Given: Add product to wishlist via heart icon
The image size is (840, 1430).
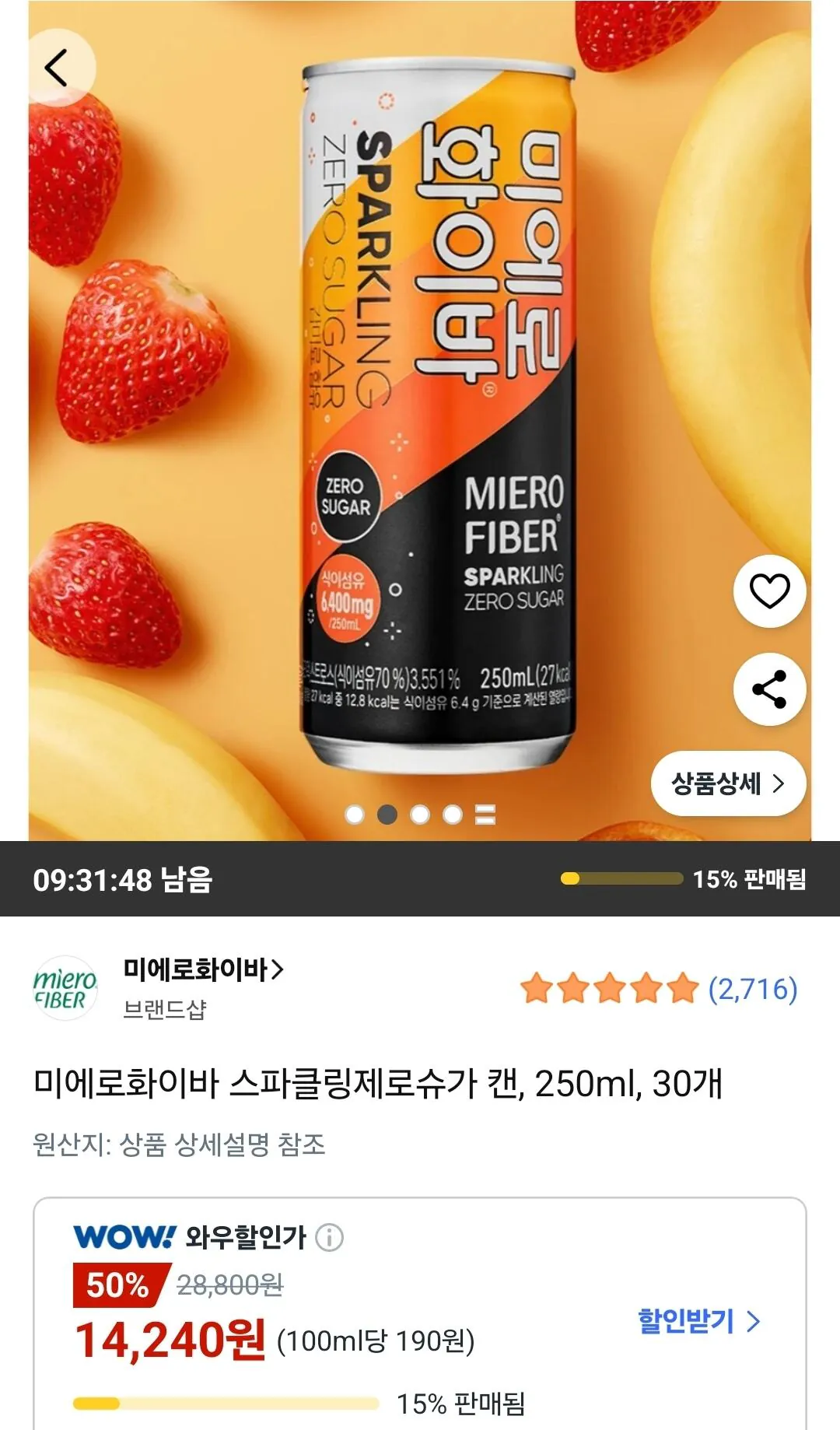Looking at the screenshot, I should coord(768,591).
